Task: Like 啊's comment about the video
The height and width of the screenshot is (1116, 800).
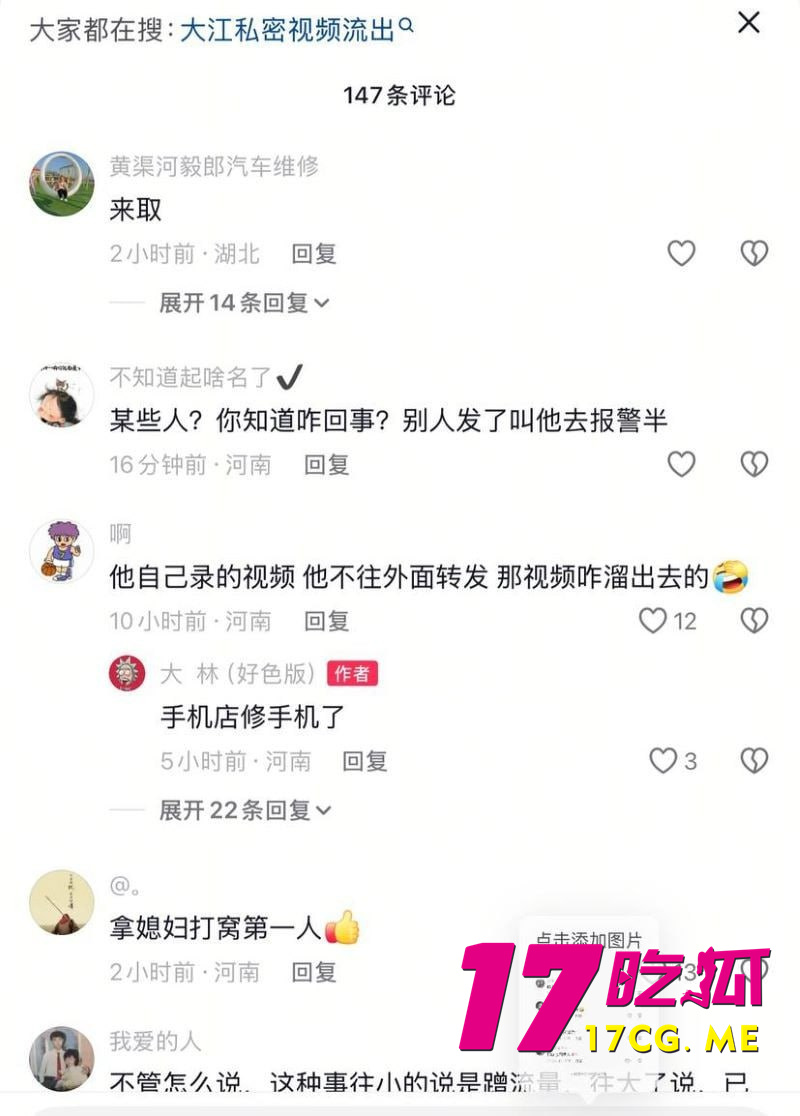Action: 653,621
